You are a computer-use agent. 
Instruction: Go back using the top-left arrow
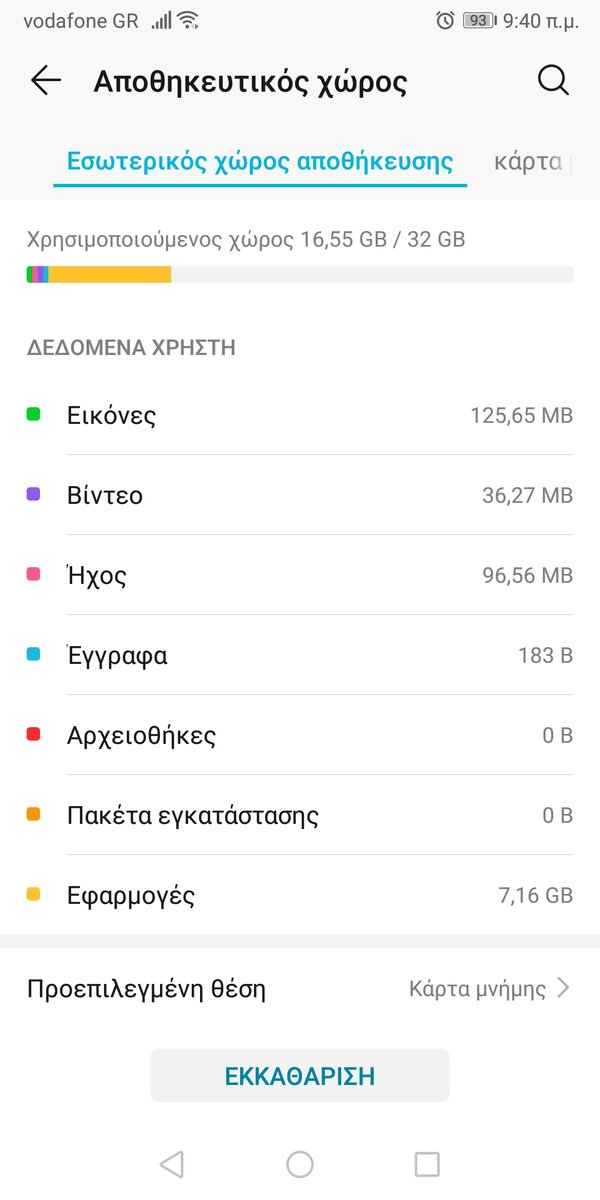tap(46, 81)
